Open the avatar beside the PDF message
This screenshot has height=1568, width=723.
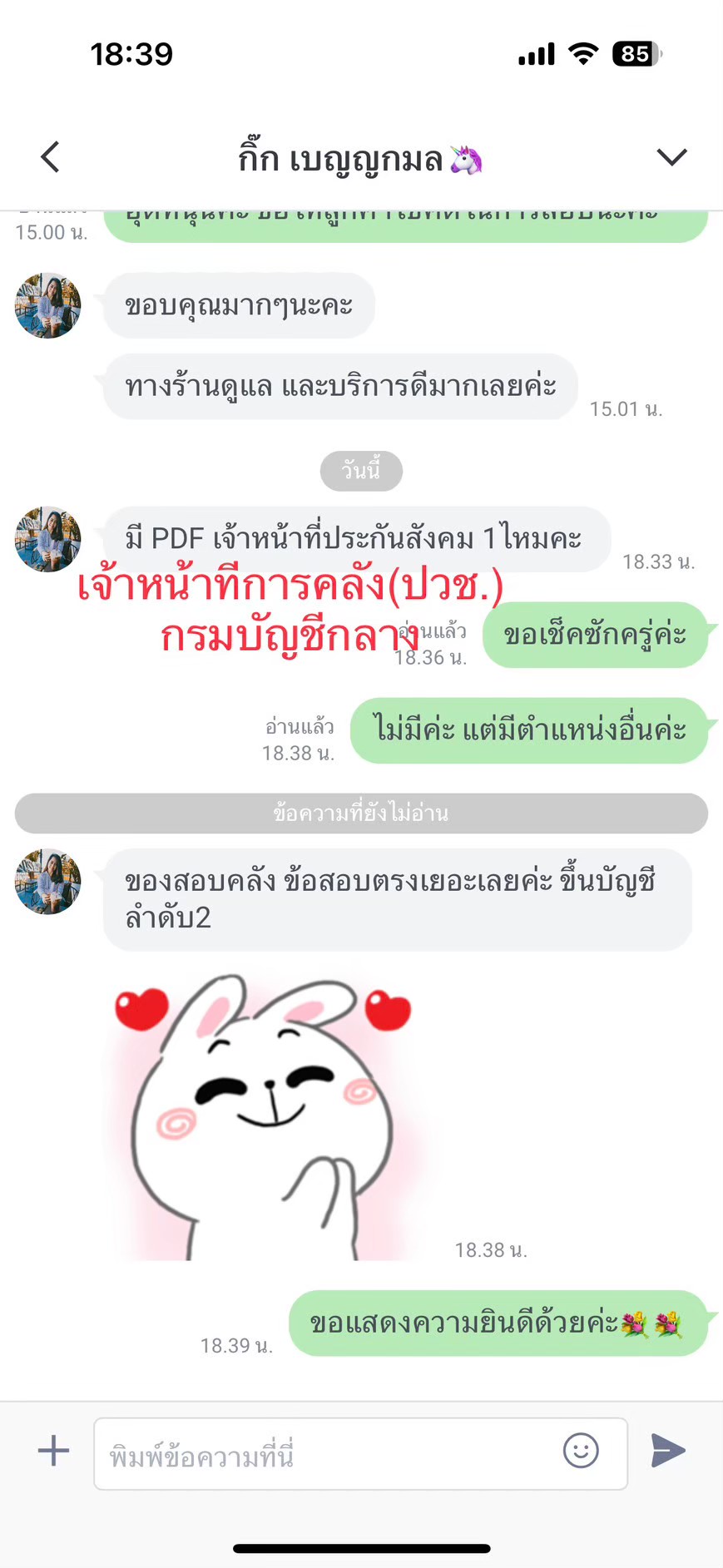[48, 539]
